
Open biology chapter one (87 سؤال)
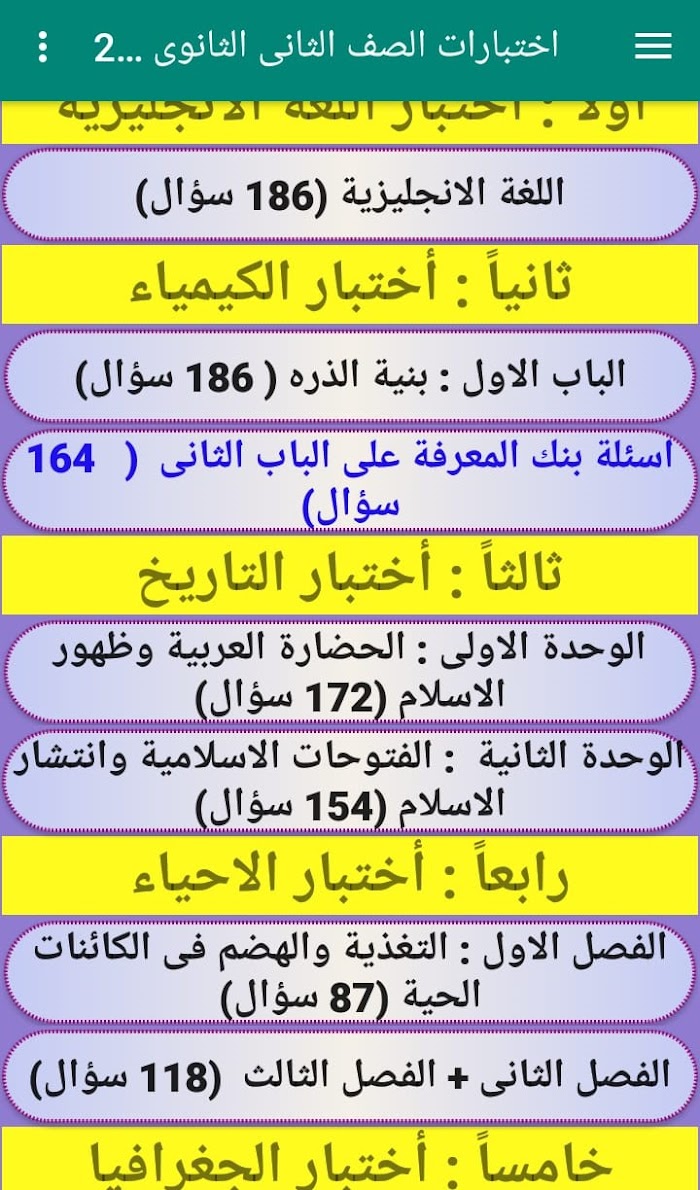(350, 969)
